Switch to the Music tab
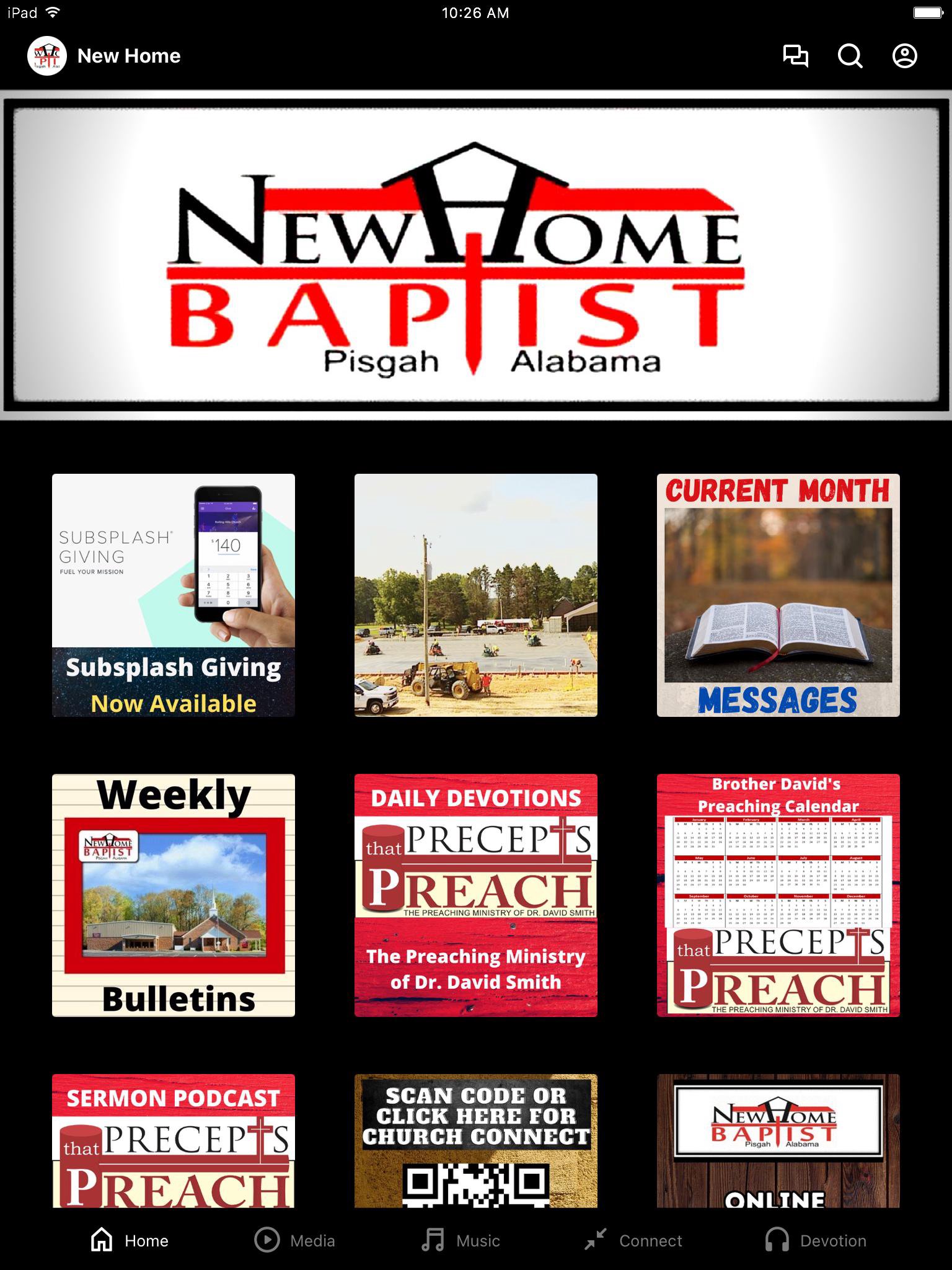Viewport: 952px width, 1270px height. tap(461, 1240)
